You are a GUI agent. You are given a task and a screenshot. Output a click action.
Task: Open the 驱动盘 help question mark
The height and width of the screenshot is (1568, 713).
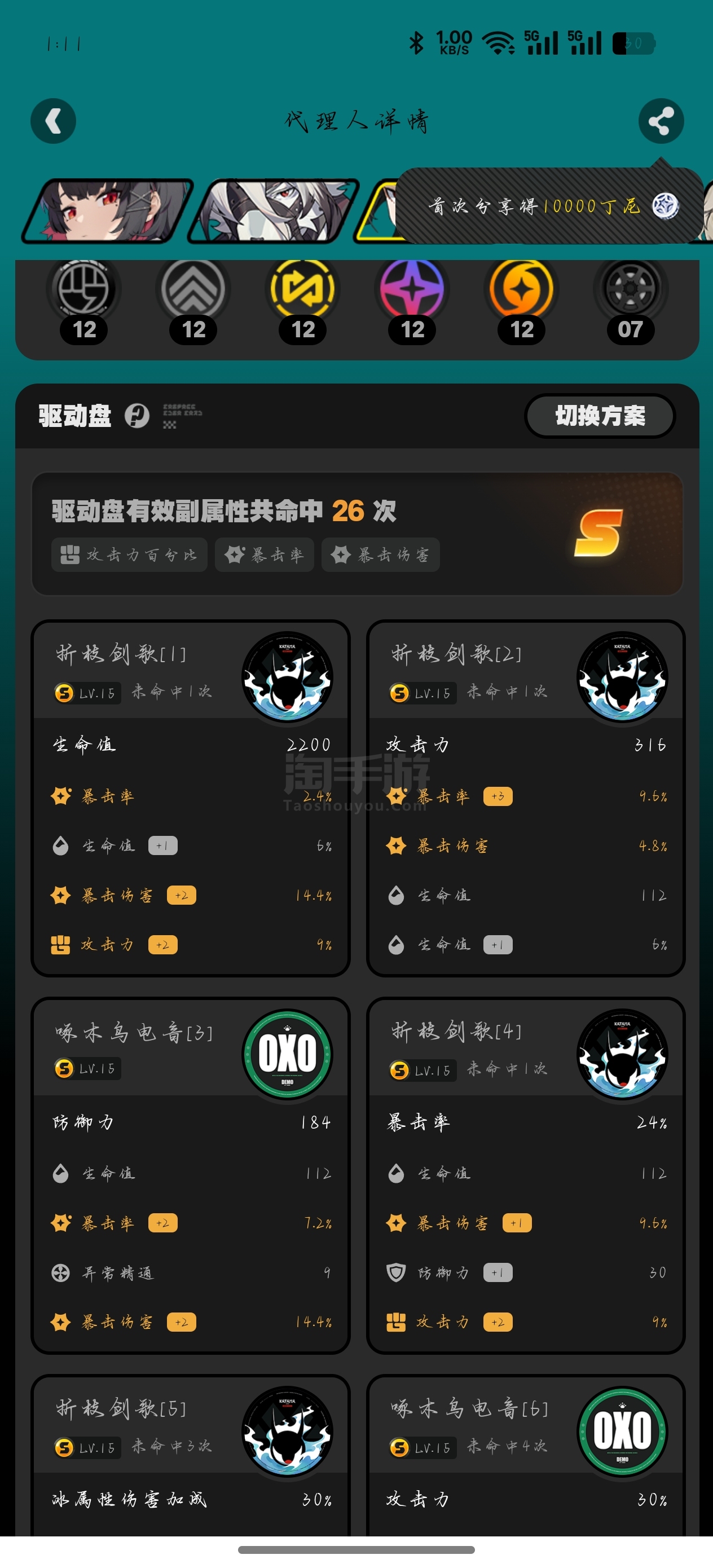(137, 416)
